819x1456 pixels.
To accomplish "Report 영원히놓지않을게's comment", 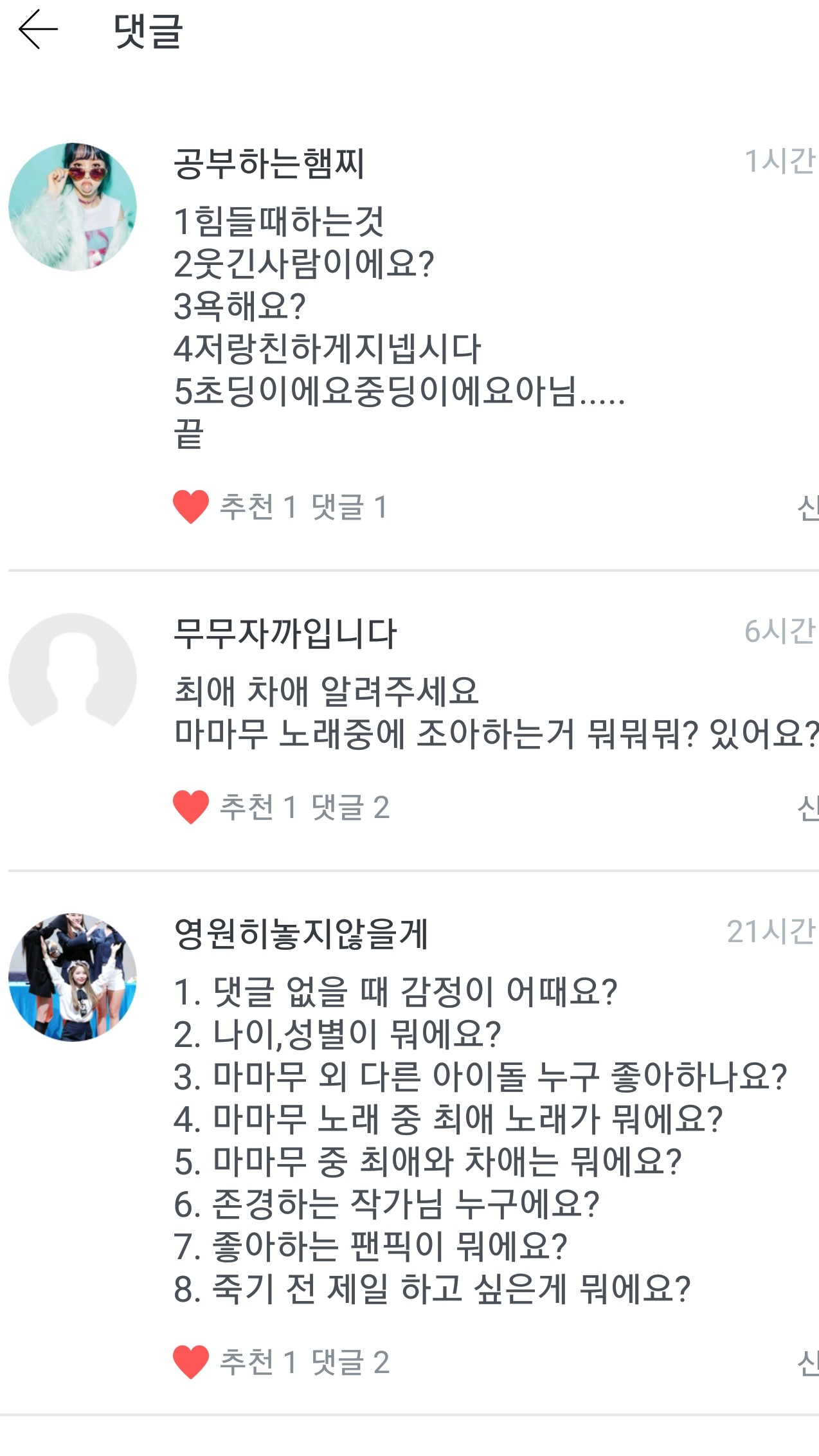I will pyautogui.click(x=807, y=1363).
